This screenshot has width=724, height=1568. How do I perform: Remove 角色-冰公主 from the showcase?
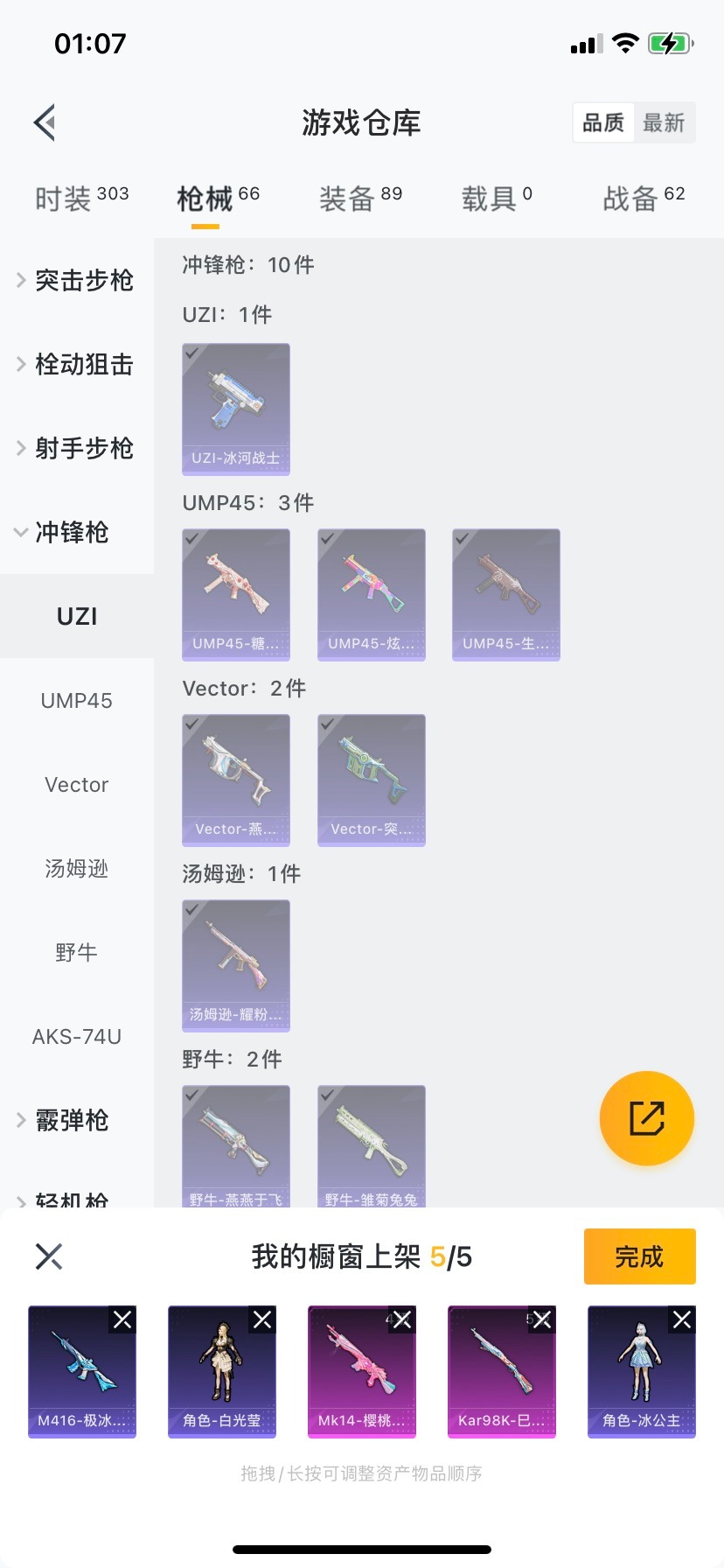tap(682, 1319)
